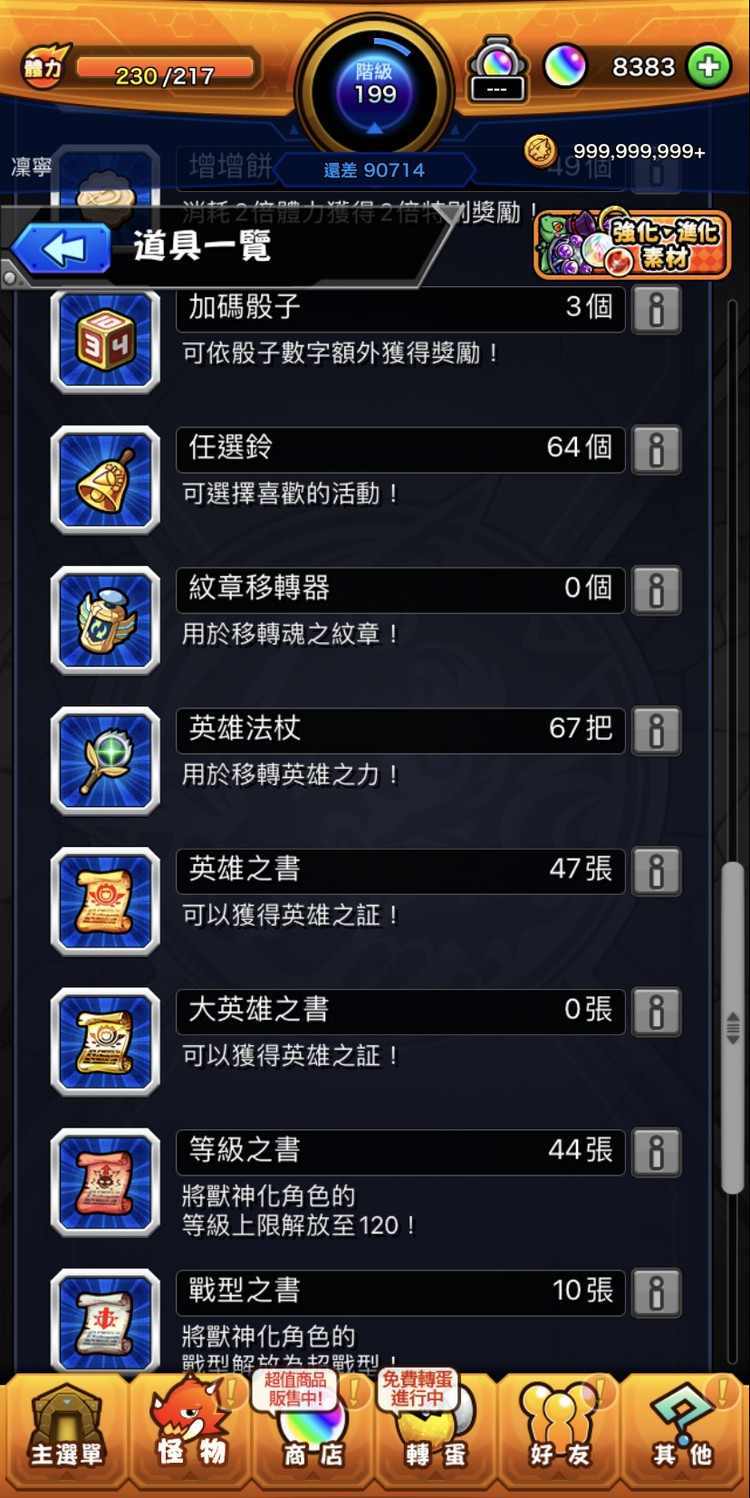
Task: Tap the 等級之書 scroll icon
Action: [106, 1180]
